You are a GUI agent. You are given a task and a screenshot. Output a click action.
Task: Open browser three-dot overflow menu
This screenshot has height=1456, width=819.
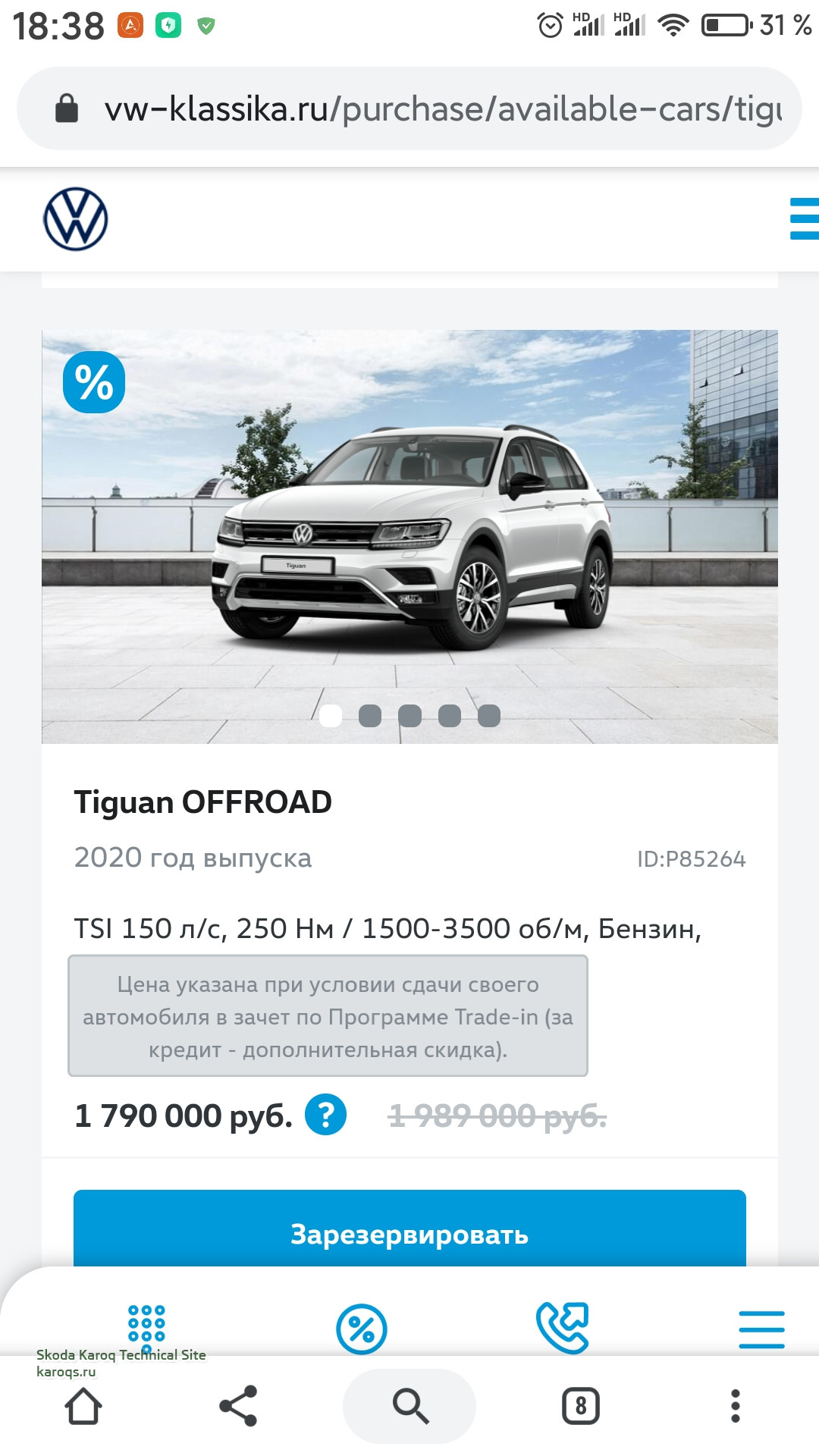pos(735,1407)
